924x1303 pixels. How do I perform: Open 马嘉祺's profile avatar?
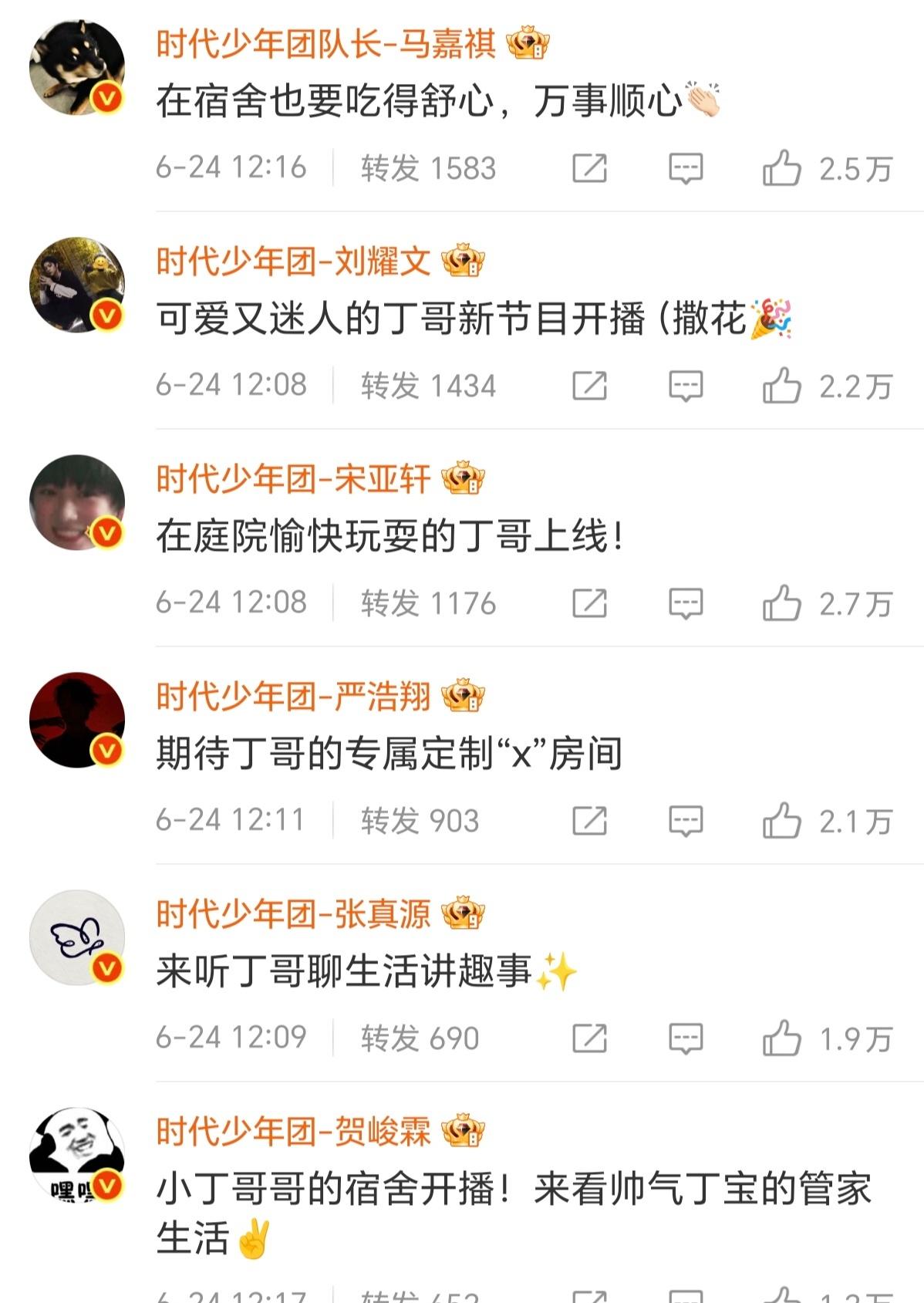click(x=77, y=68)
